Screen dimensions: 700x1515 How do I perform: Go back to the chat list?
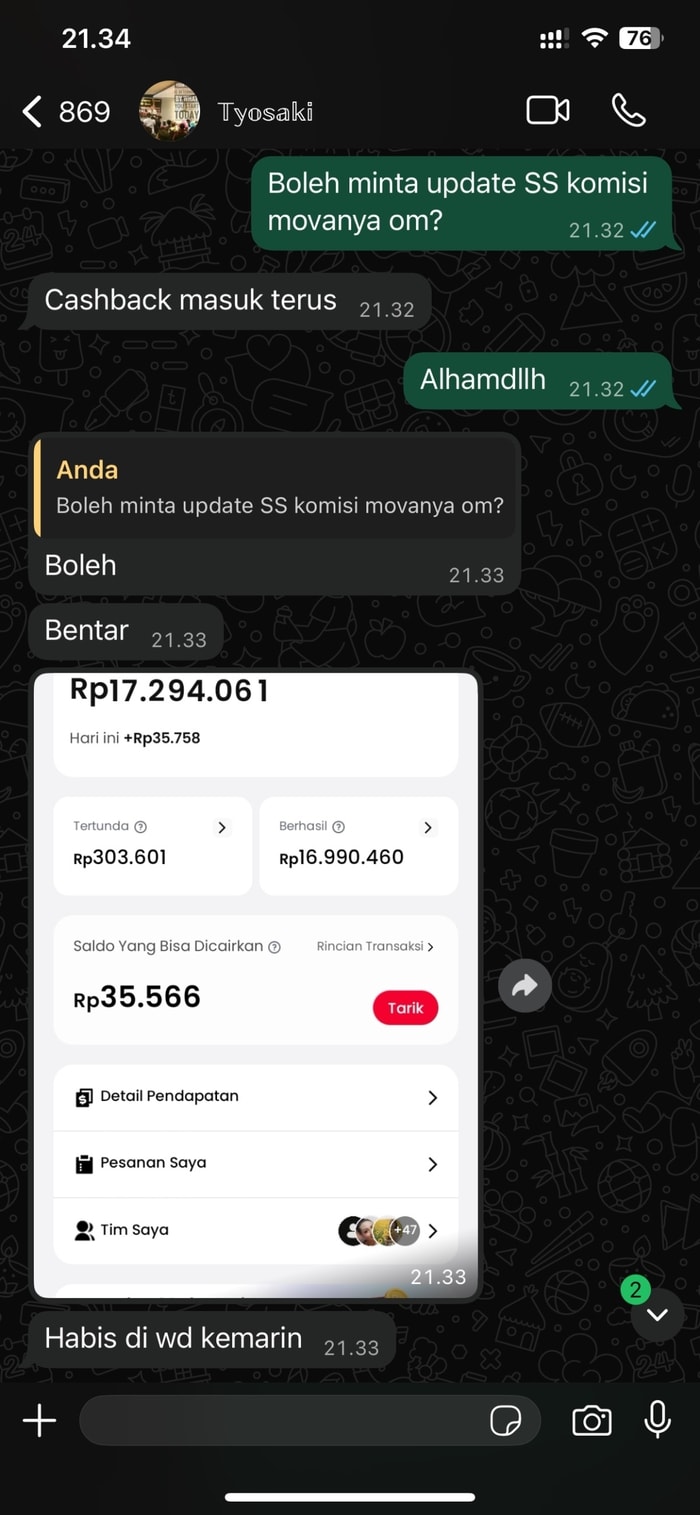pyautogui.click(x=35, y=111)
